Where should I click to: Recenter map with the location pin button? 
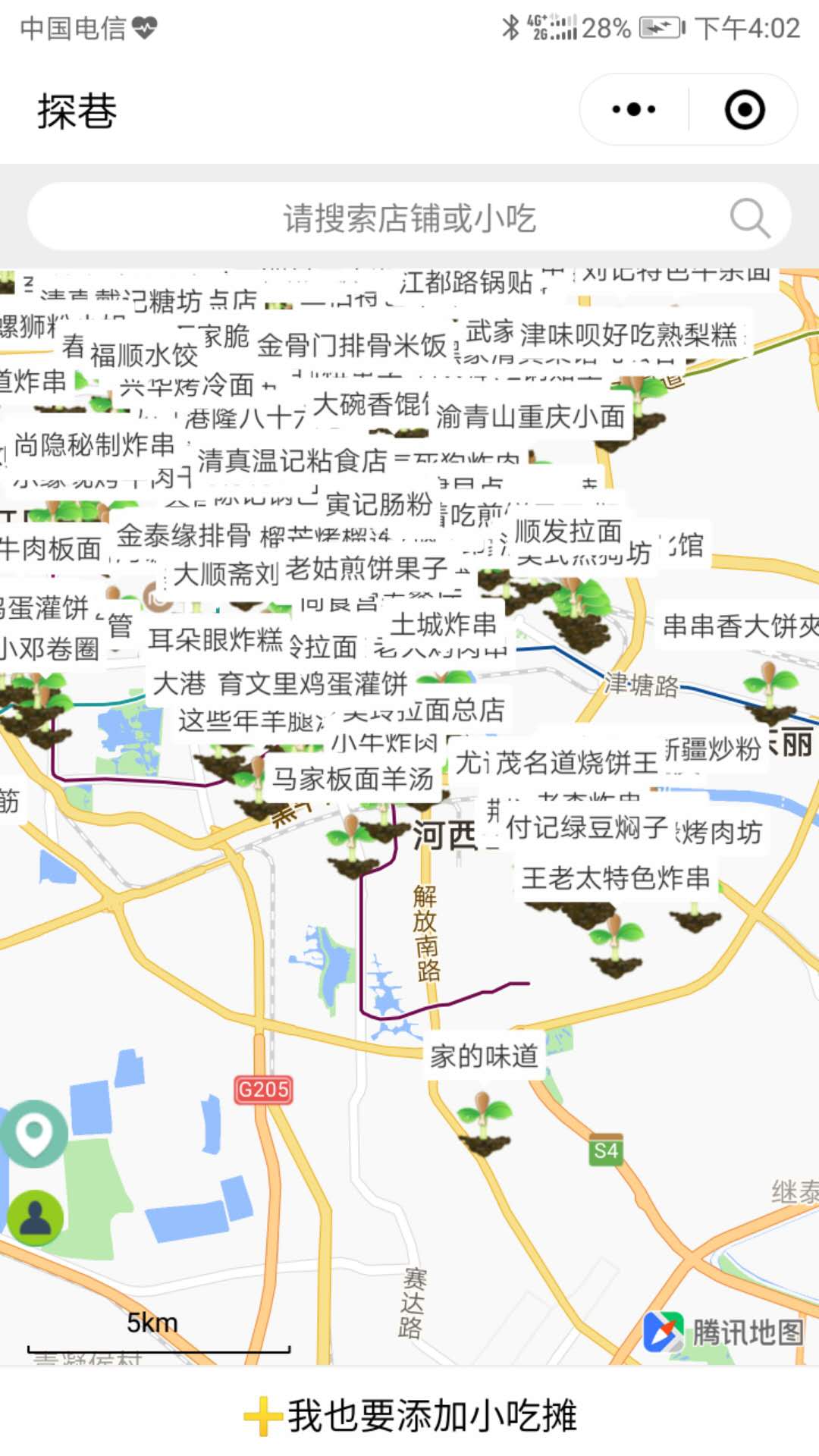(x=34, y=1133)
